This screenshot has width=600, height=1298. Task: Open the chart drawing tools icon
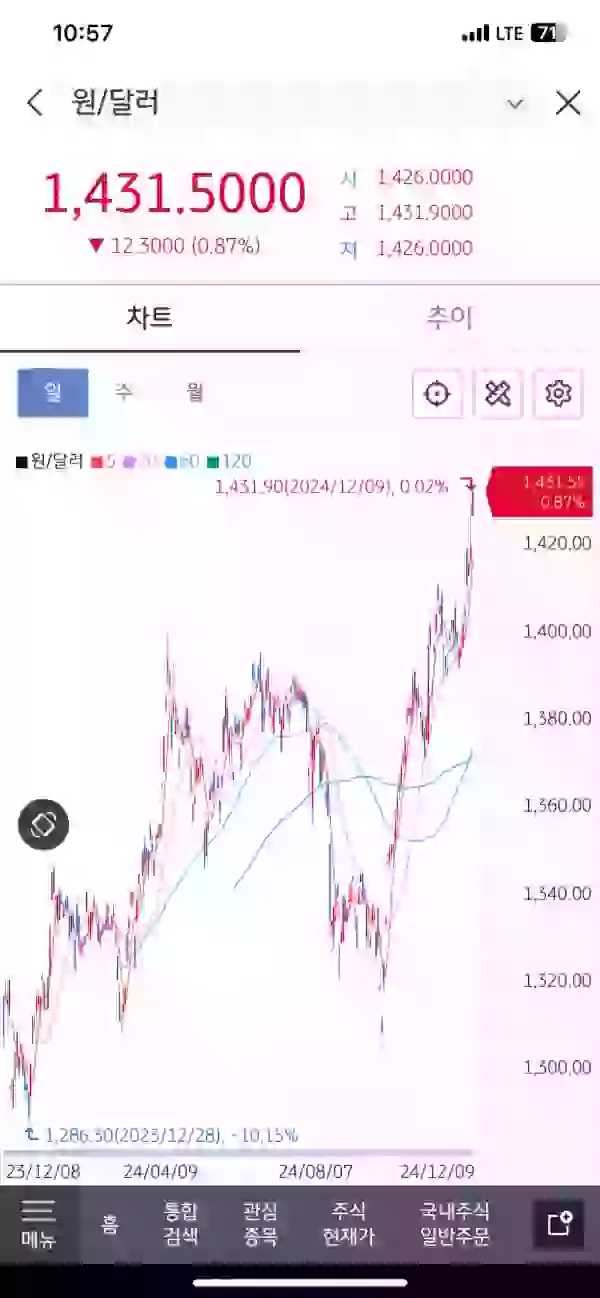pos(498,394)
